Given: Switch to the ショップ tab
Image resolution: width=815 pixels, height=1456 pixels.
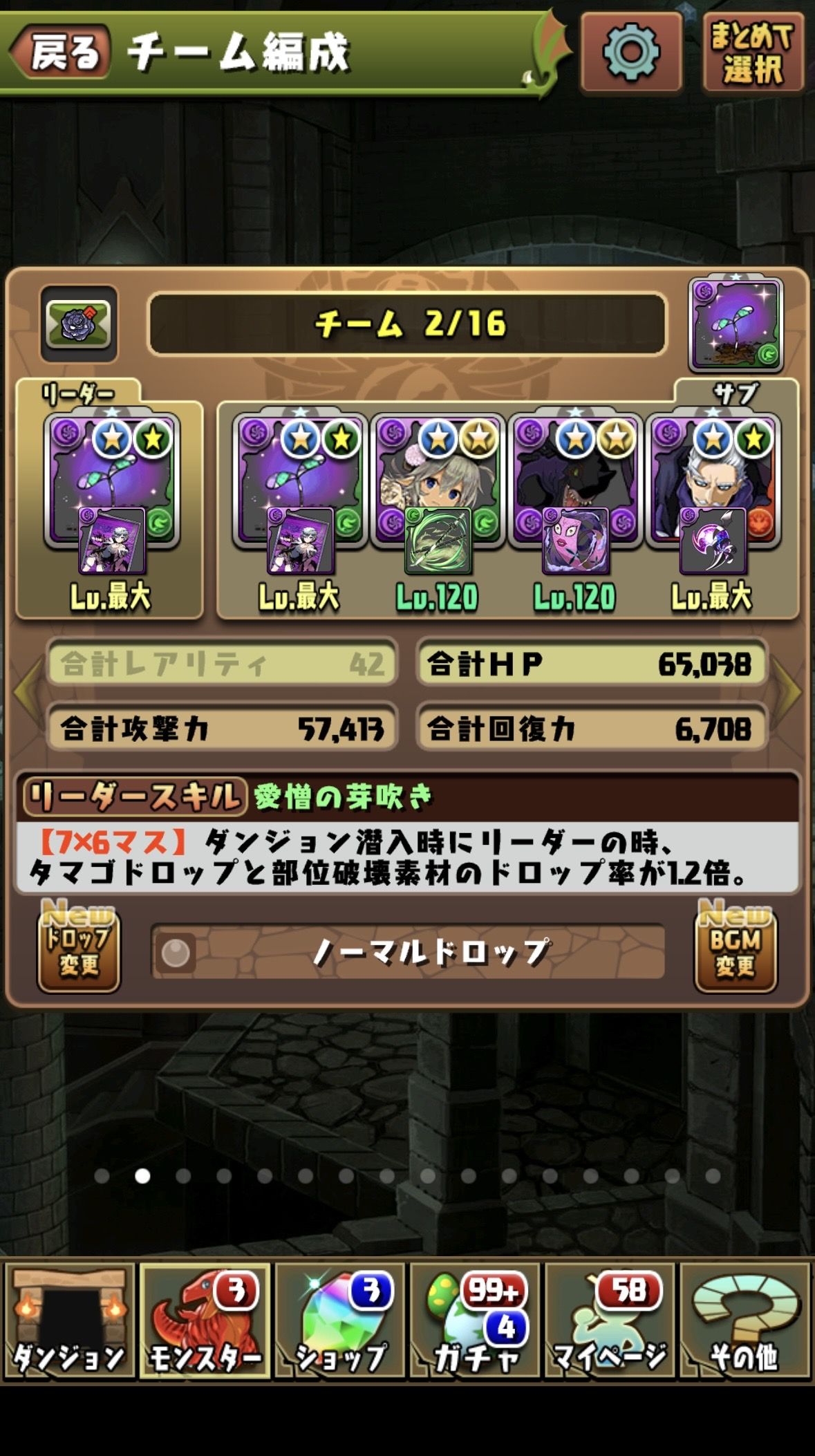Looking at the screenshot, I should (340, 1320).
